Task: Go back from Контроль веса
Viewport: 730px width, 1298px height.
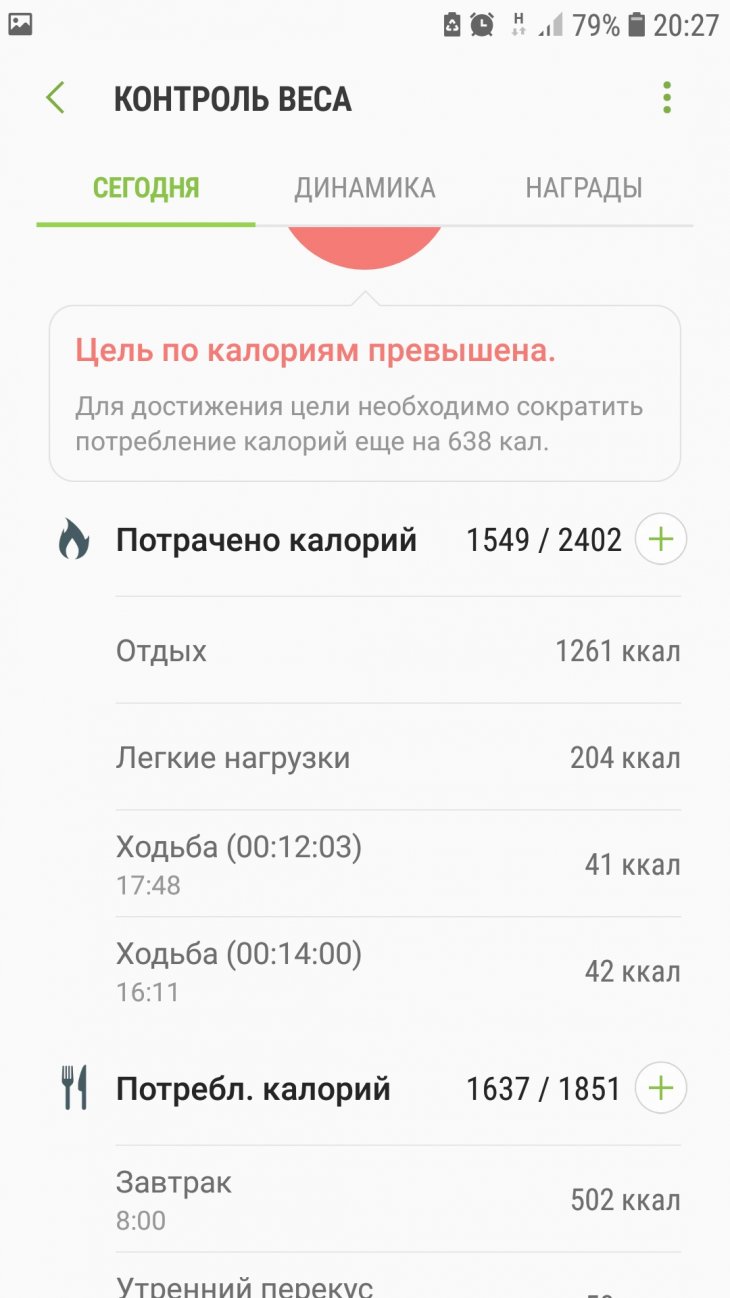Action: 55,98
